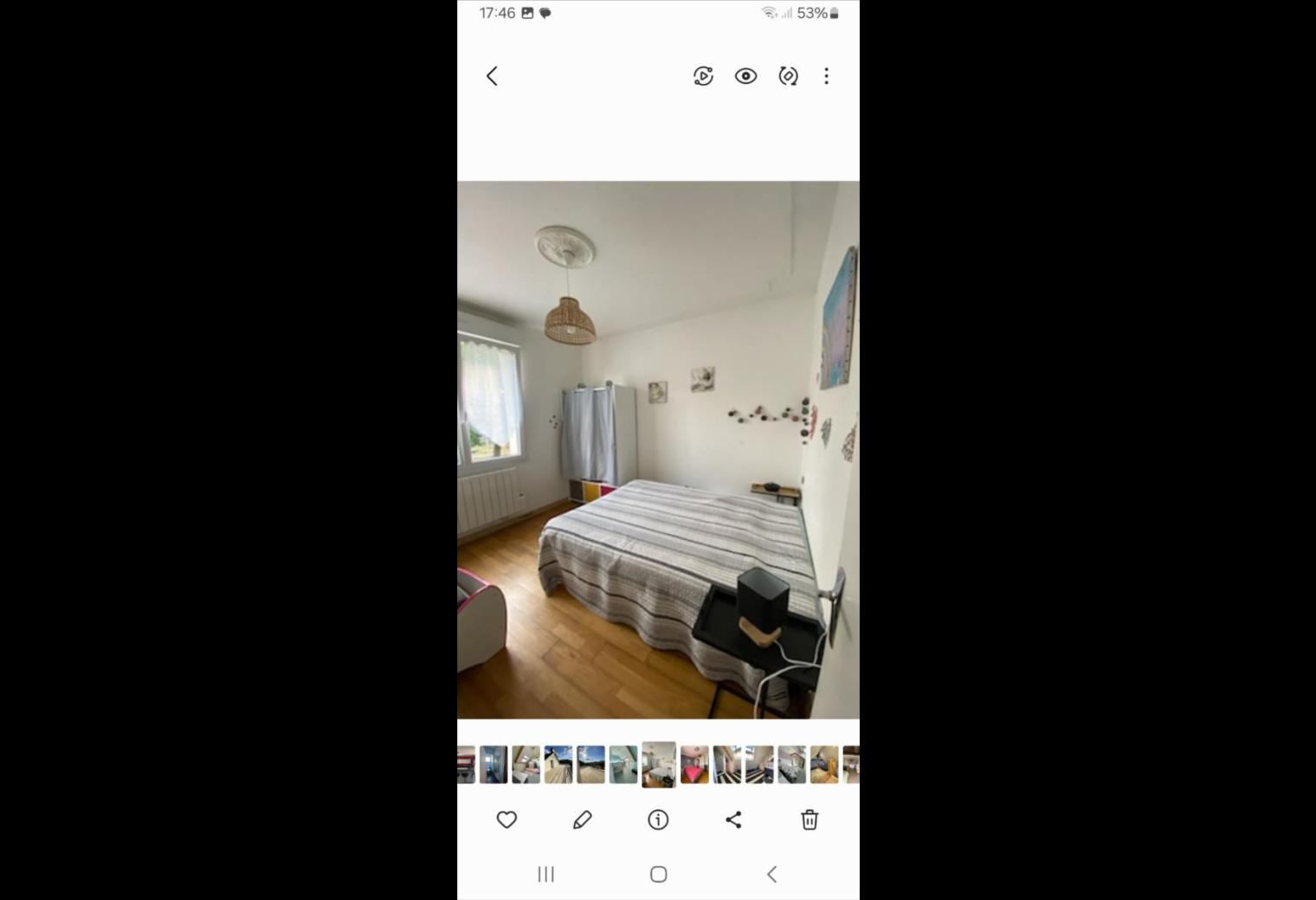Tap the remaster rotate icon
Screen dimensions: 1316x900
pos(788,76)
